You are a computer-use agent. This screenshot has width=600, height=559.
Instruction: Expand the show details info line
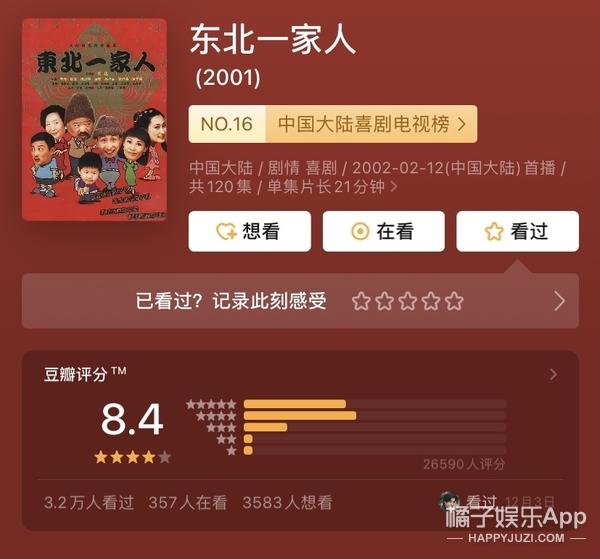(380, 176)
